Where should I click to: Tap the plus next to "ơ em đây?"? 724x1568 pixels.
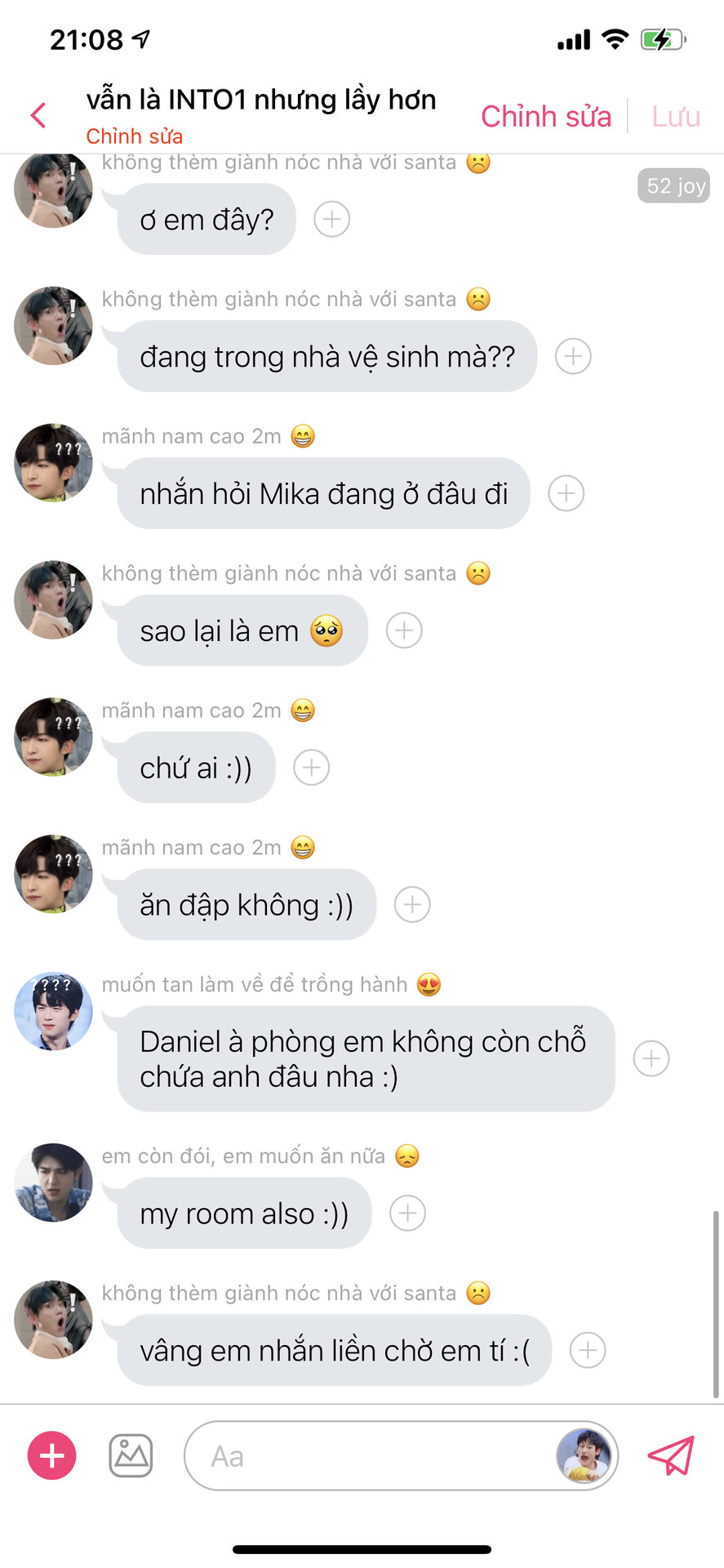(332, 219)
